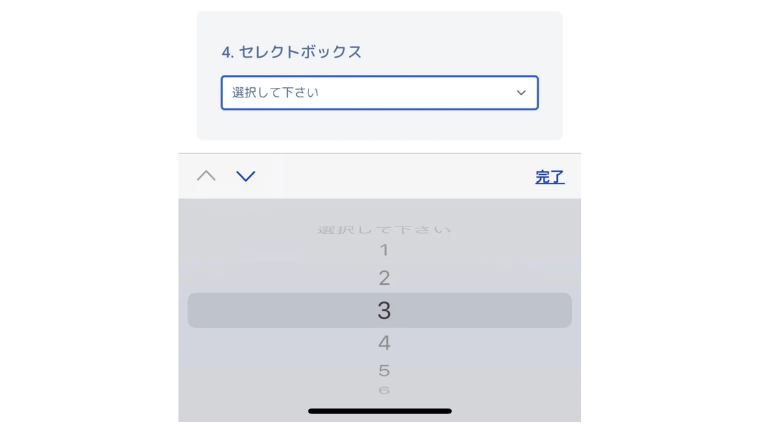Select option 4 in the picker
This screenshot has height=428, width=760.
[x=383, y=343]
